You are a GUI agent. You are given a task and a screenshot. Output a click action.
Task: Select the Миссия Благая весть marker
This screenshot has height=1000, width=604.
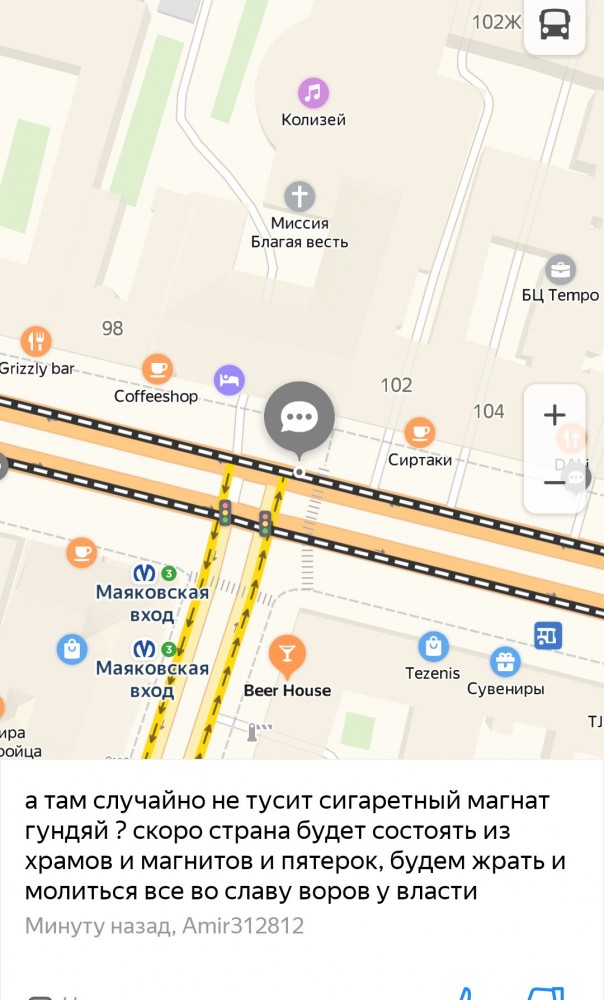pyautogui.click(x=299, y=196)
